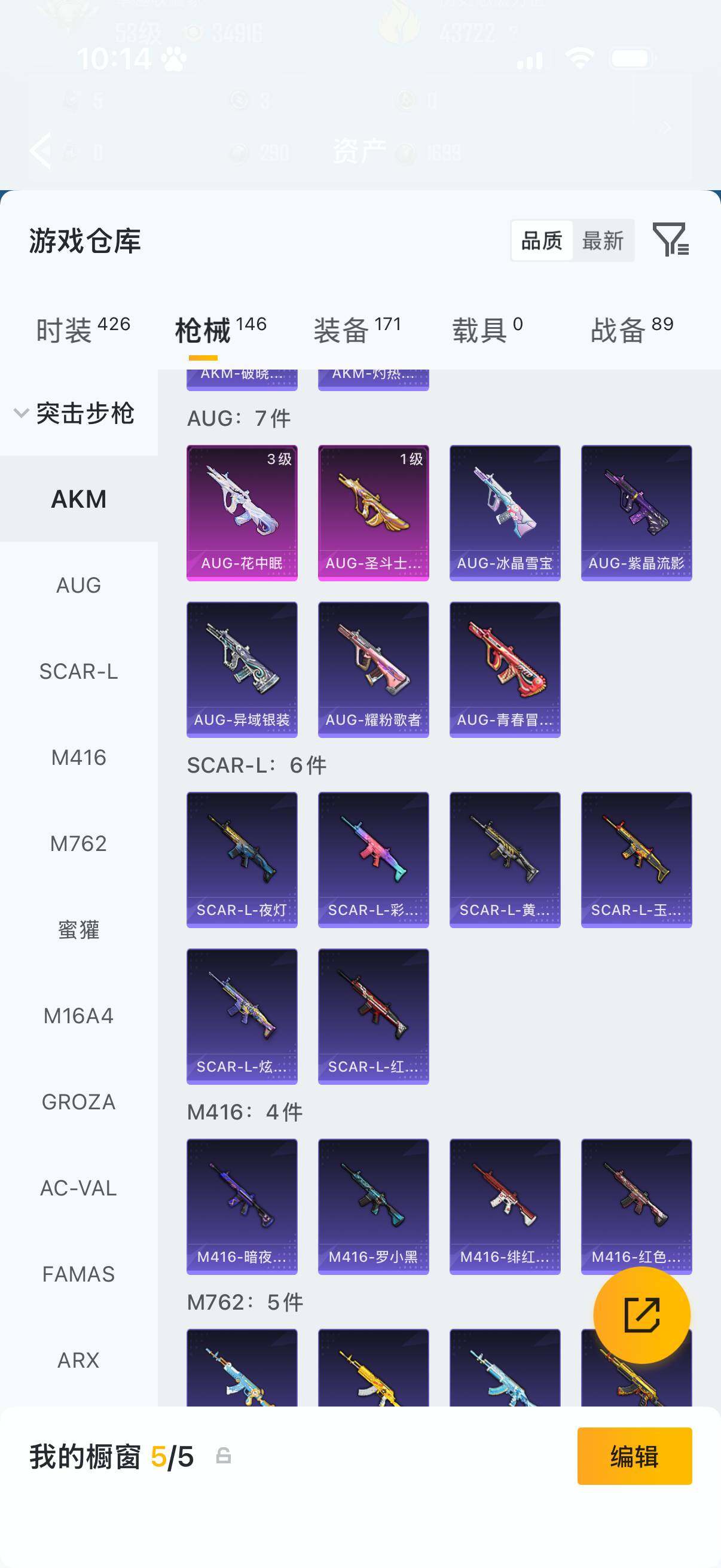Open the filter funnel icon
The image size is (721, 1568).
pos(669,239)
